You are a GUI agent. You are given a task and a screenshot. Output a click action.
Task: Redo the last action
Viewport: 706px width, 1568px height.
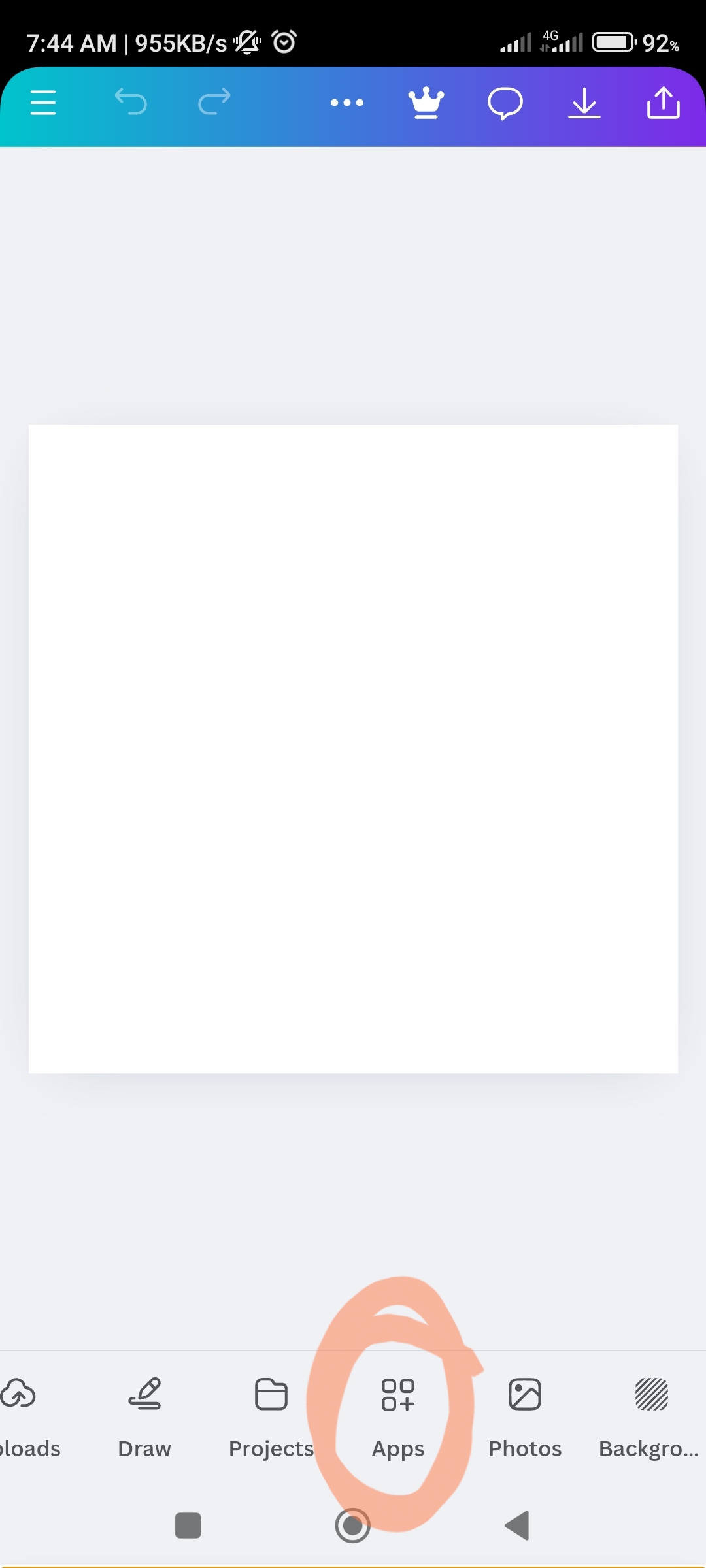point(214,102)
